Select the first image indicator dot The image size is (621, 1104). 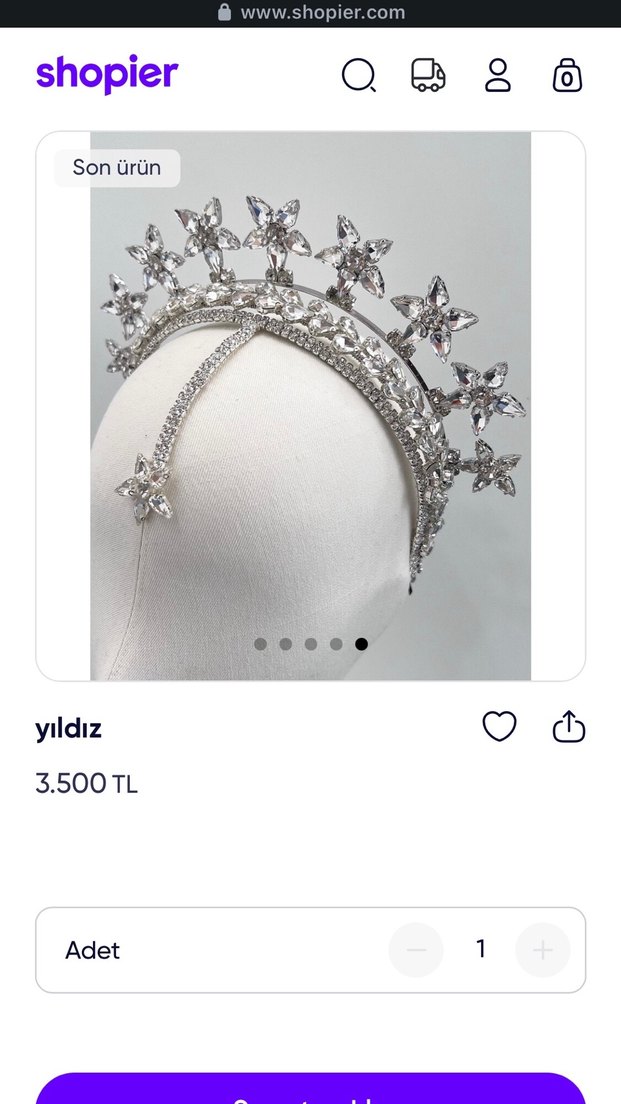[x=260, y=644]
